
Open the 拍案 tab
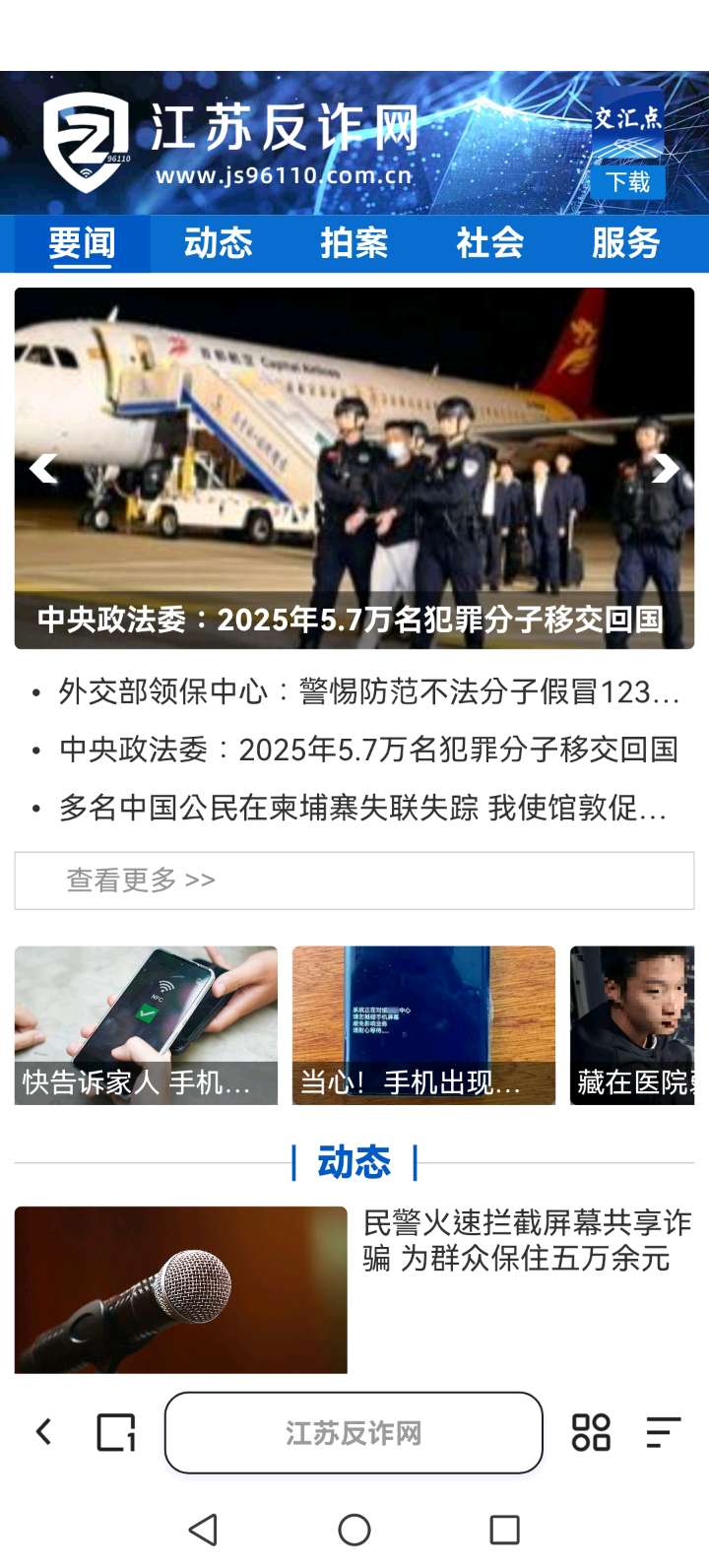pos(354,243)
